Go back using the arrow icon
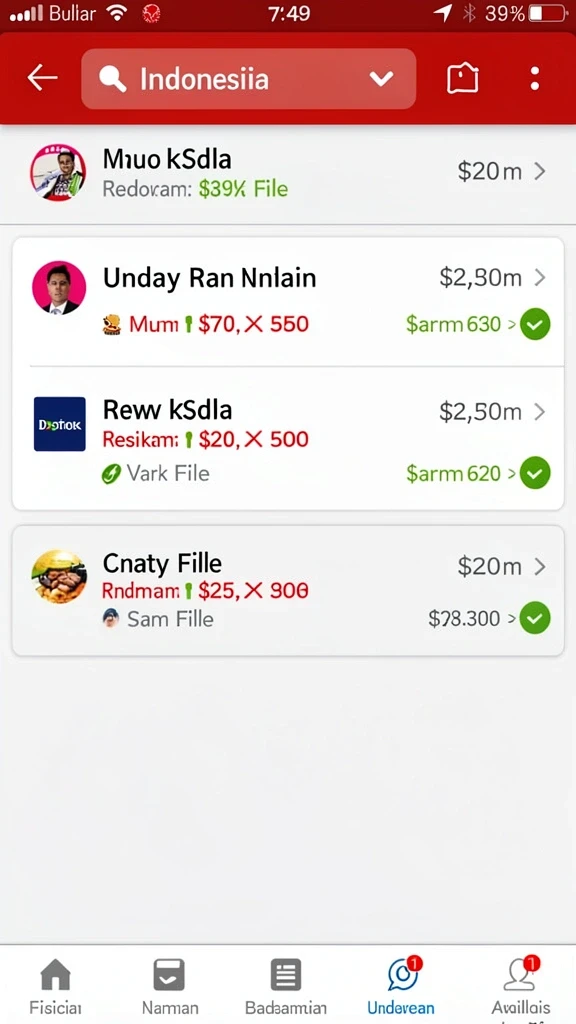The width and height of the screenshot is (576, 1024). (42, 78)
